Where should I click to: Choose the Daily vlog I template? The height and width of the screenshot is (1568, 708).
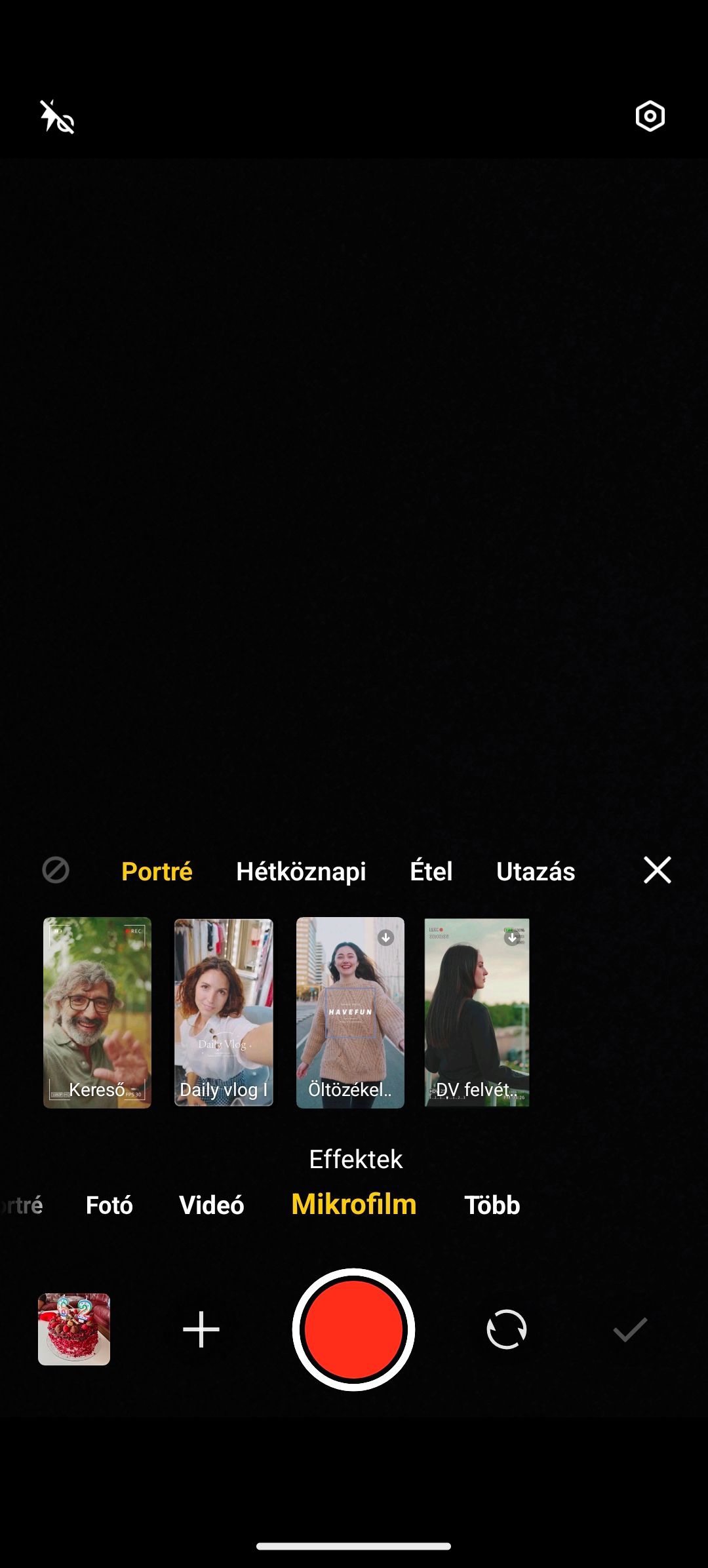point(224,1012)
